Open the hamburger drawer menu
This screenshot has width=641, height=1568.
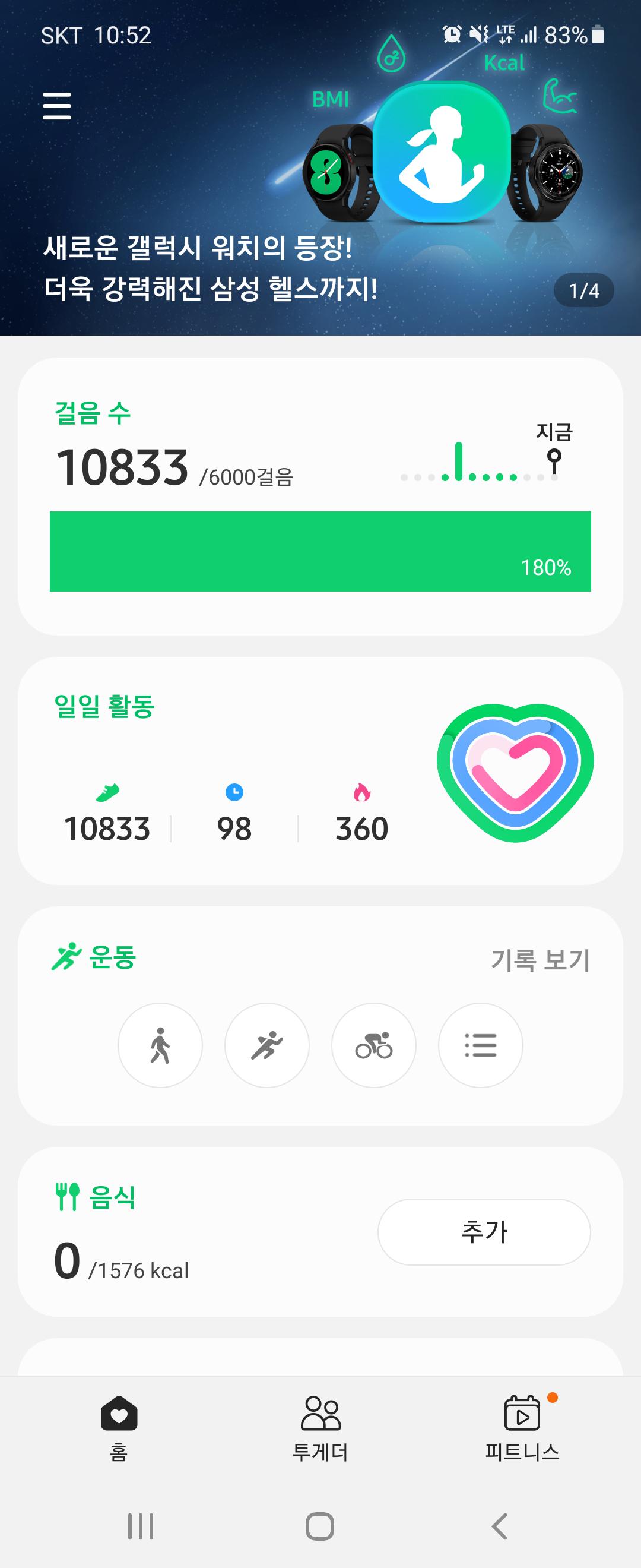pyautogui.click(x=57, y=106)
